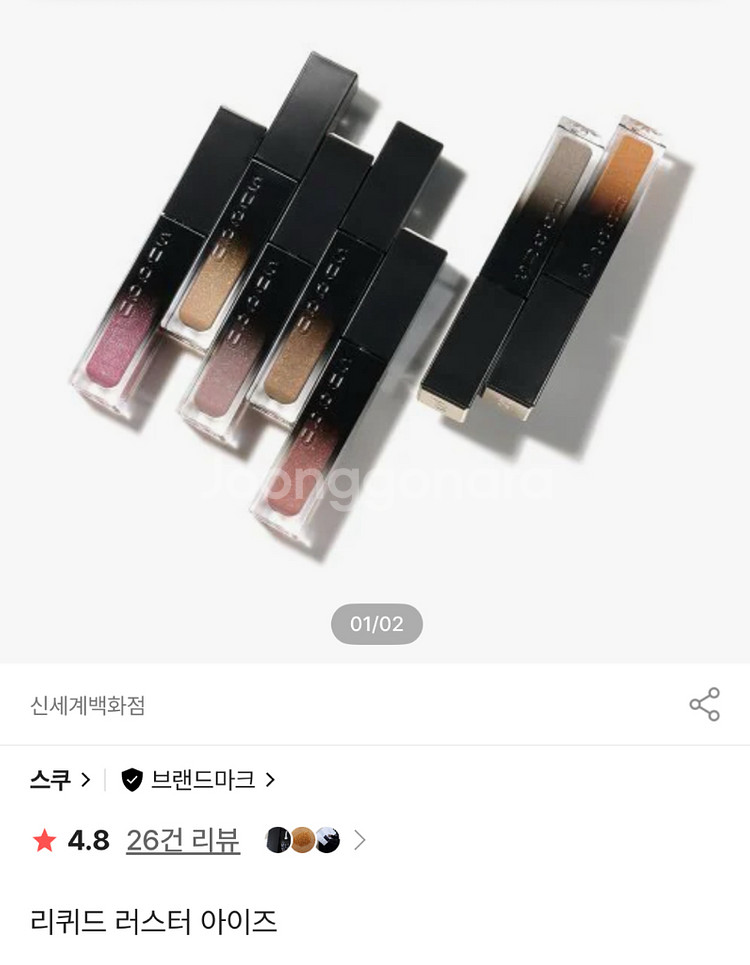Share this product page

[704, 704]
